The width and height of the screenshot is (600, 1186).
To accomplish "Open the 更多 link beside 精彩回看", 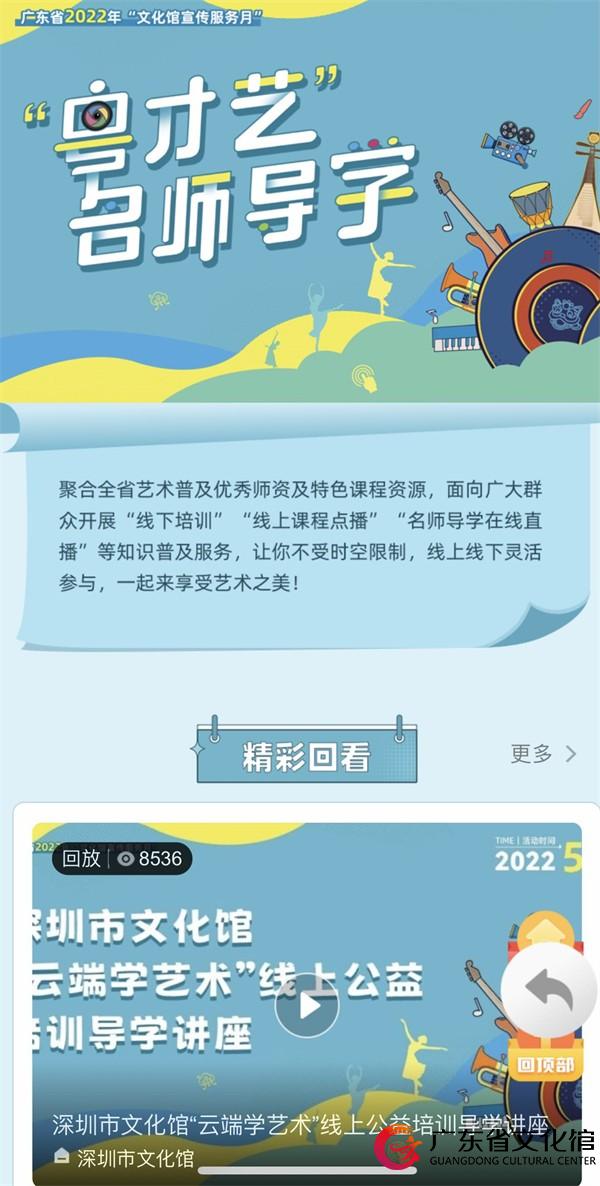I will point(543,754).
